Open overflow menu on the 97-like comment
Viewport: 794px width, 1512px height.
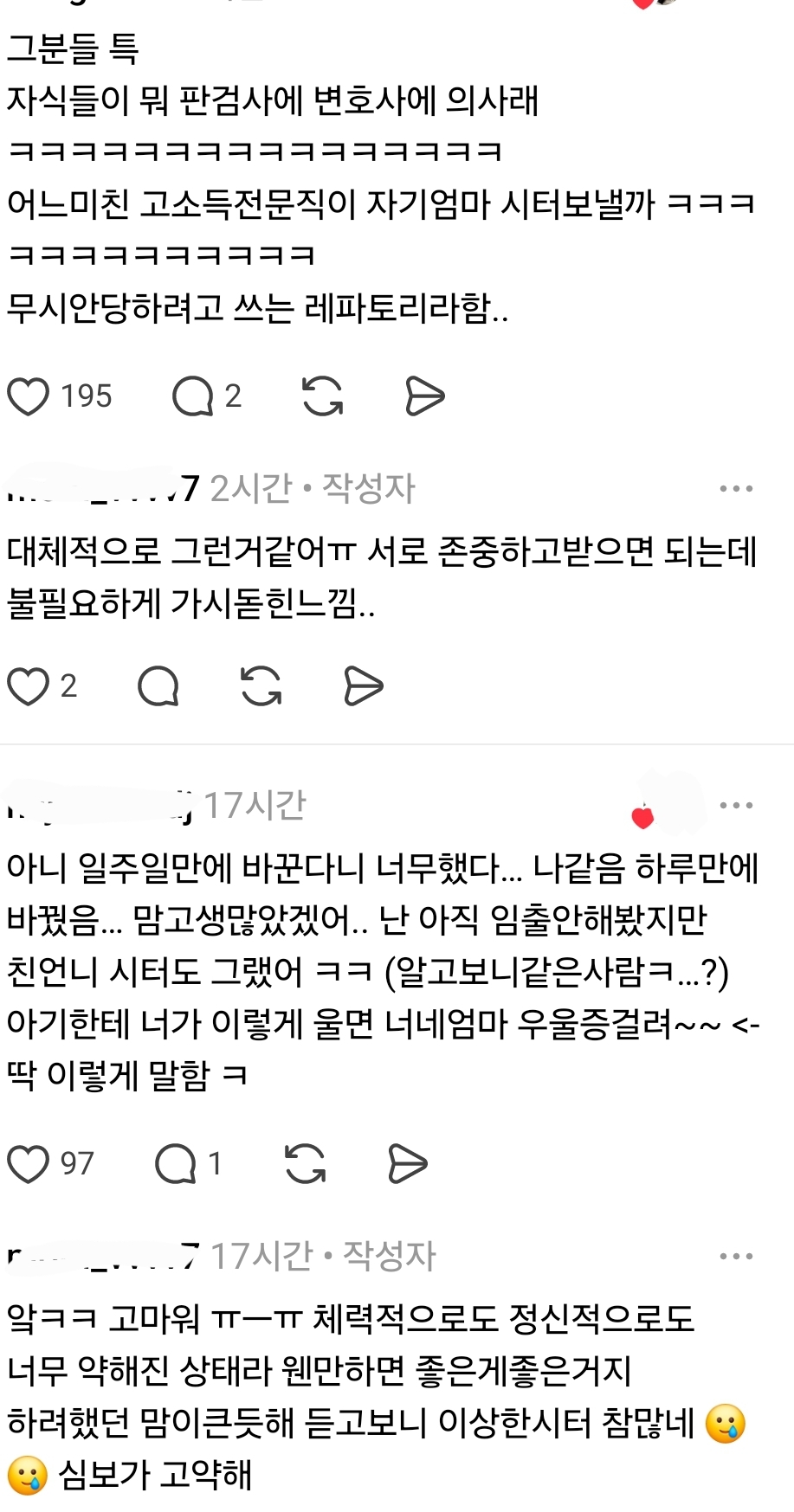click(736, 806)
